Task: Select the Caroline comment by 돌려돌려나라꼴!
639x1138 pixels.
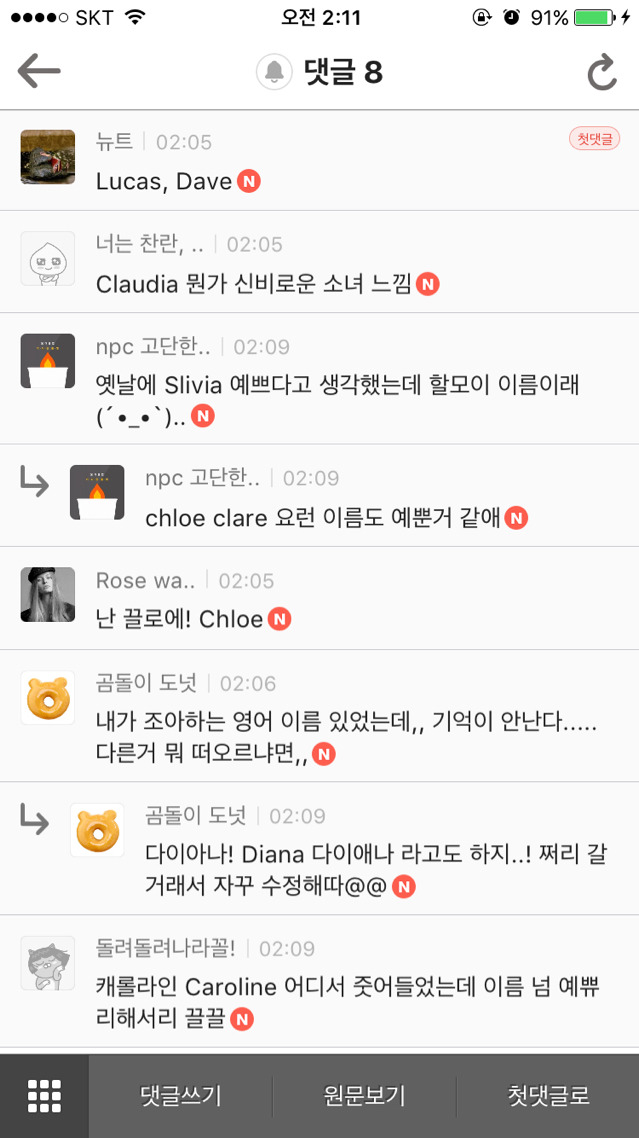Action: click(x=347, y=1003)
